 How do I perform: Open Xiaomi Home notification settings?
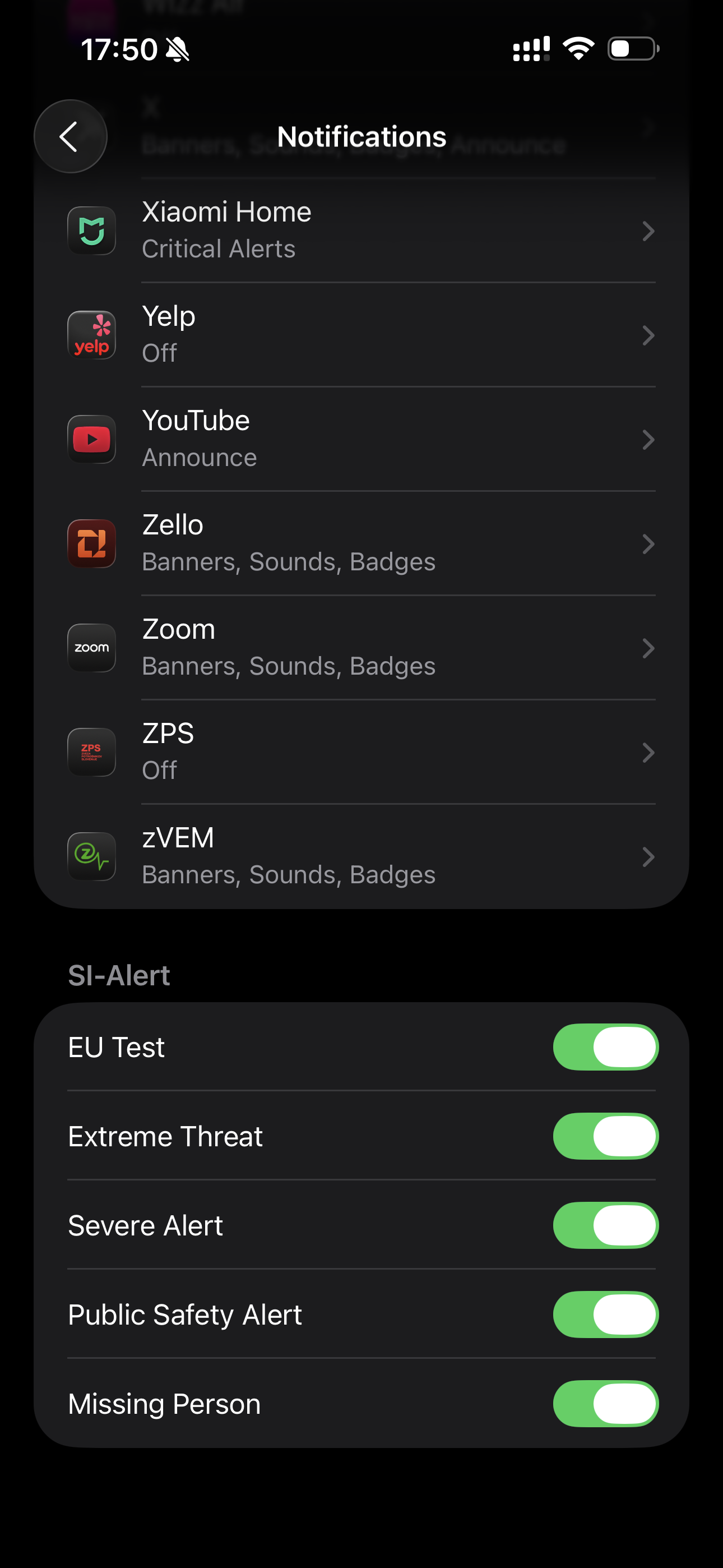pos(361,230)
